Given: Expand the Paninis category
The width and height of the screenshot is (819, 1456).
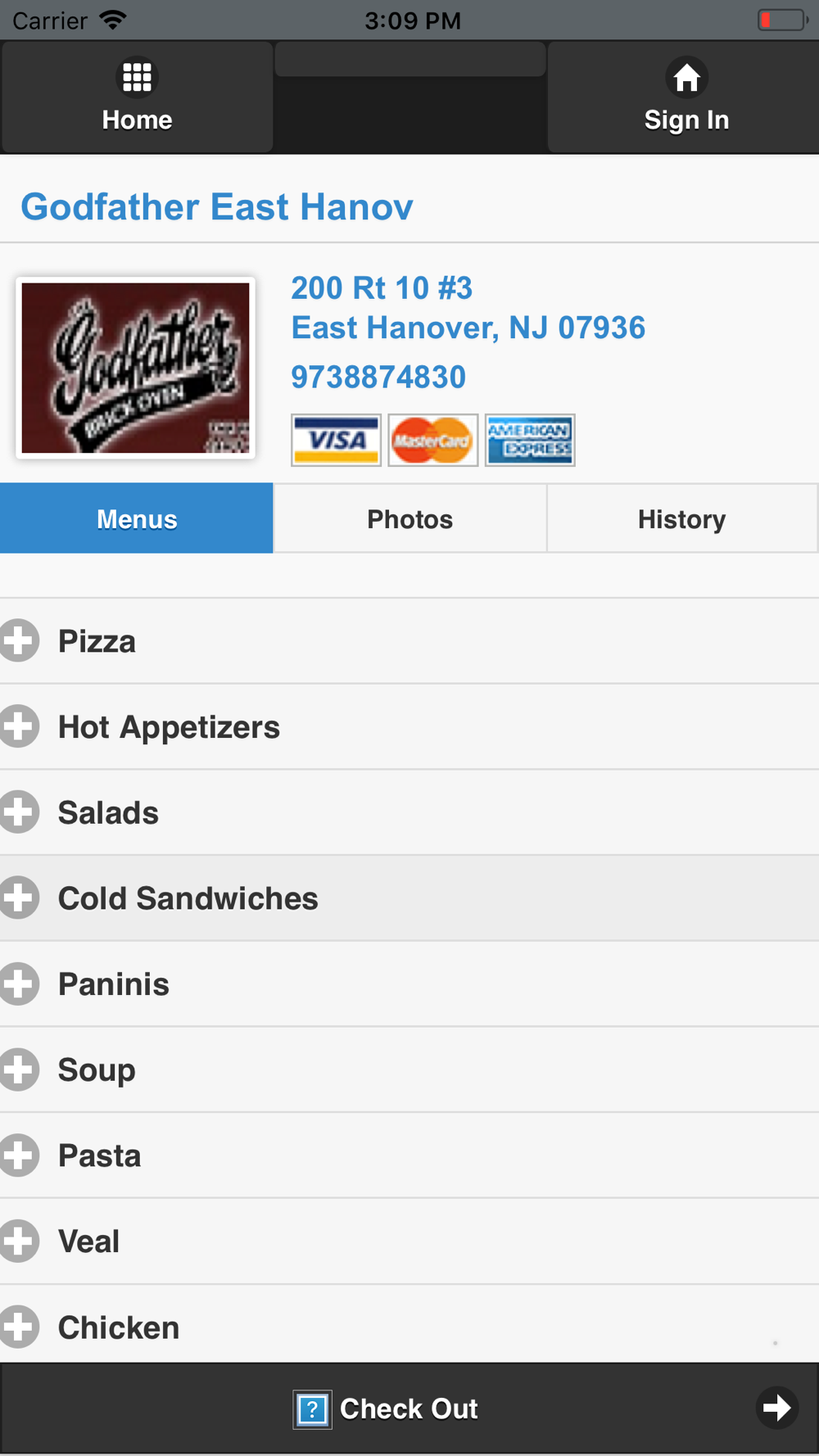Looking at the screenshot, I should point(409,984).
